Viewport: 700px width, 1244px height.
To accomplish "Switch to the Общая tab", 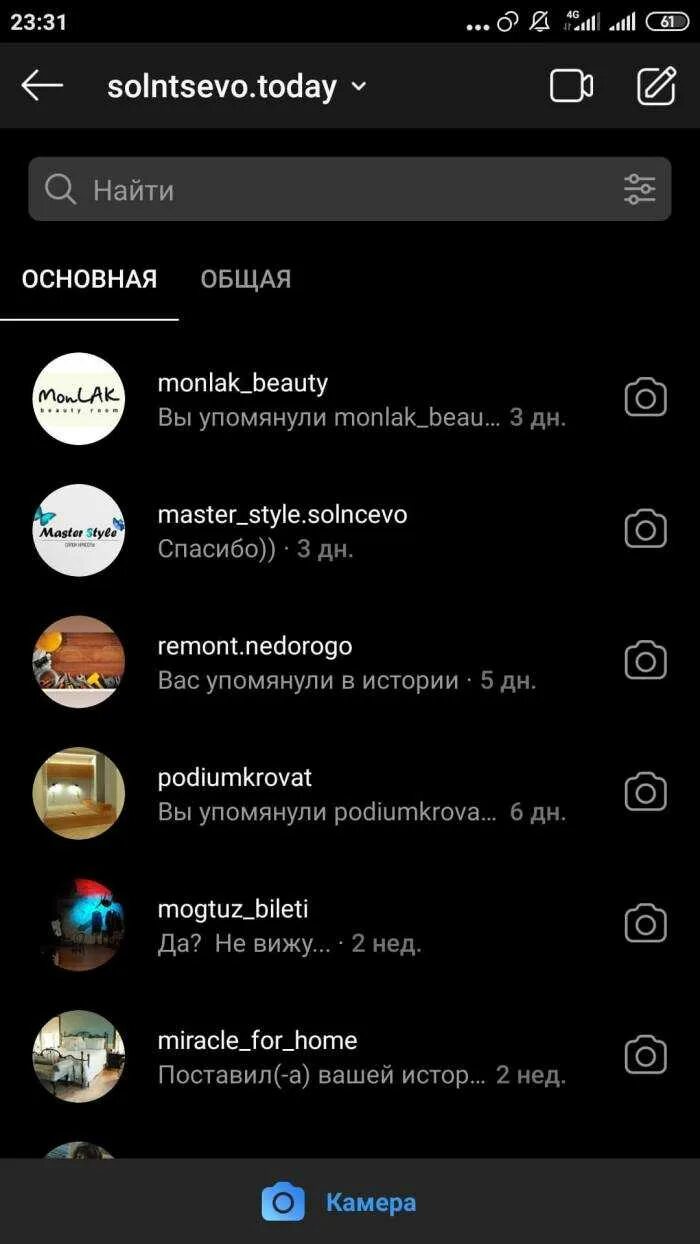I will (x=245, y=279).
